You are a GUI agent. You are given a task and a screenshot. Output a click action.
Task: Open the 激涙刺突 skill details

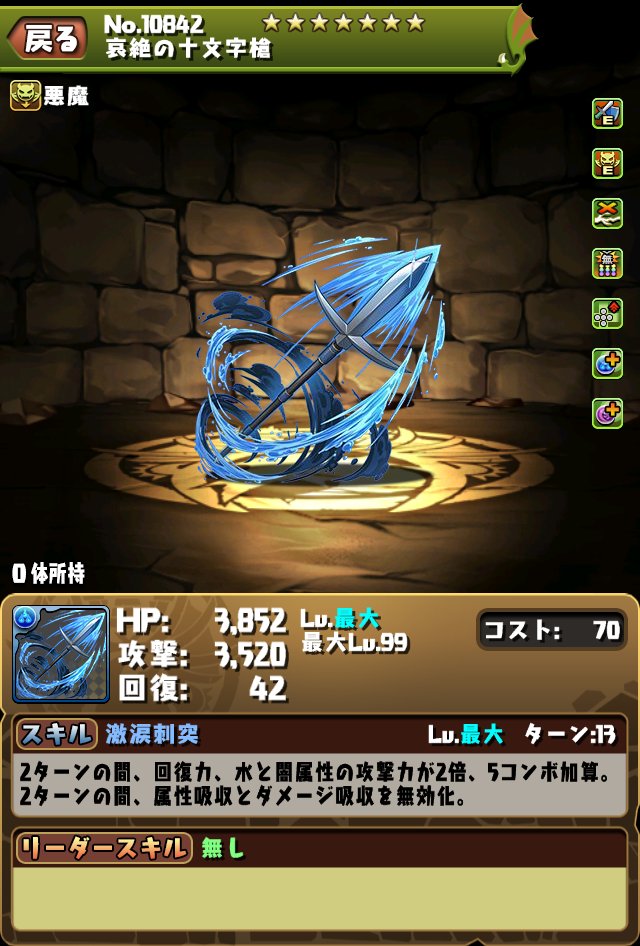pyautogui.click(x=152, y=734)
